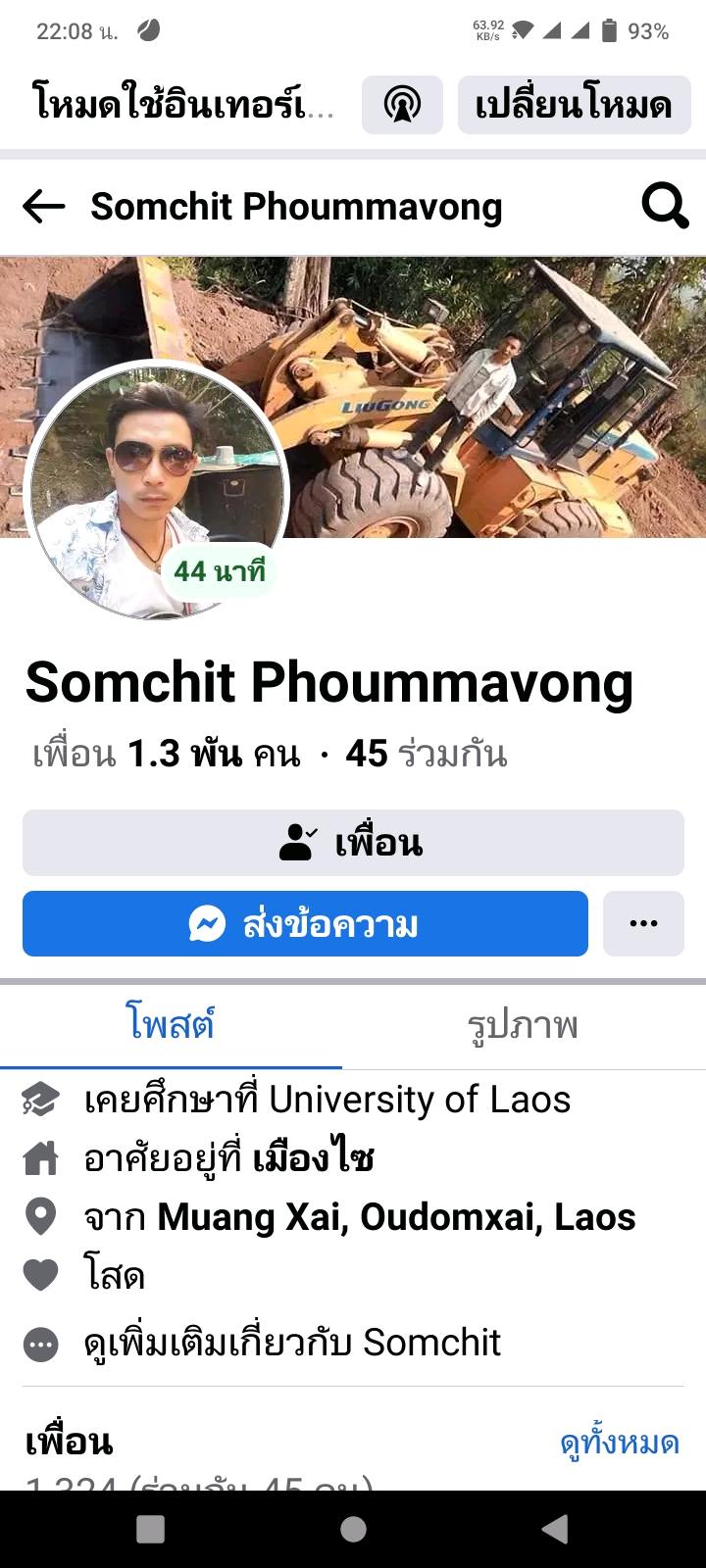Switch to the โพสต์ tab
Image resolution: width=706 pixels, height=1568 pixels.
(x=171, y=1025)
